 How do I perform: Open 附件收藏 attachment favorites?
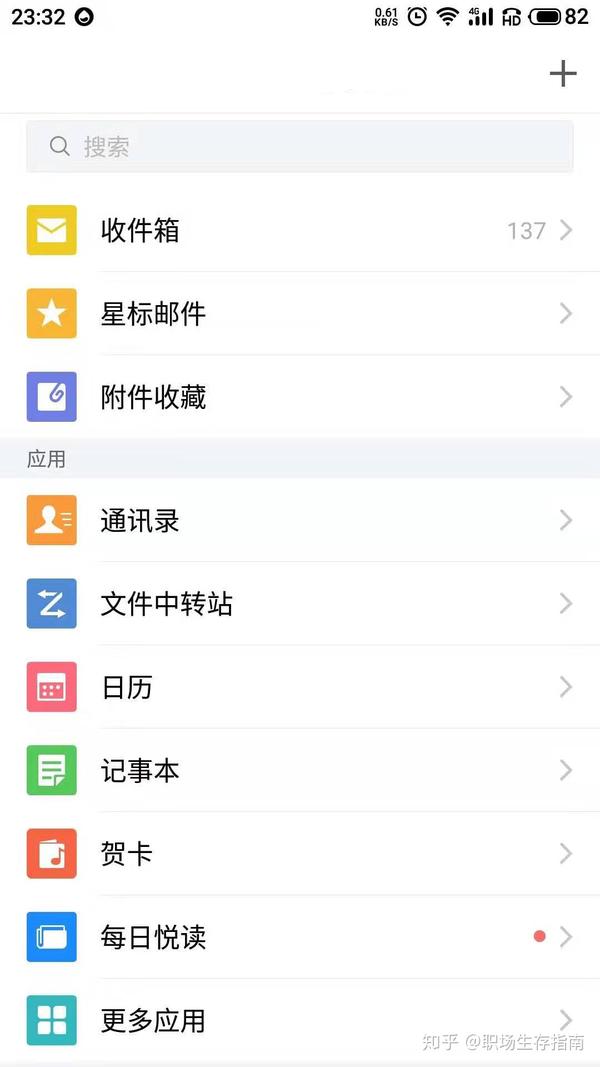pos(300,397)
